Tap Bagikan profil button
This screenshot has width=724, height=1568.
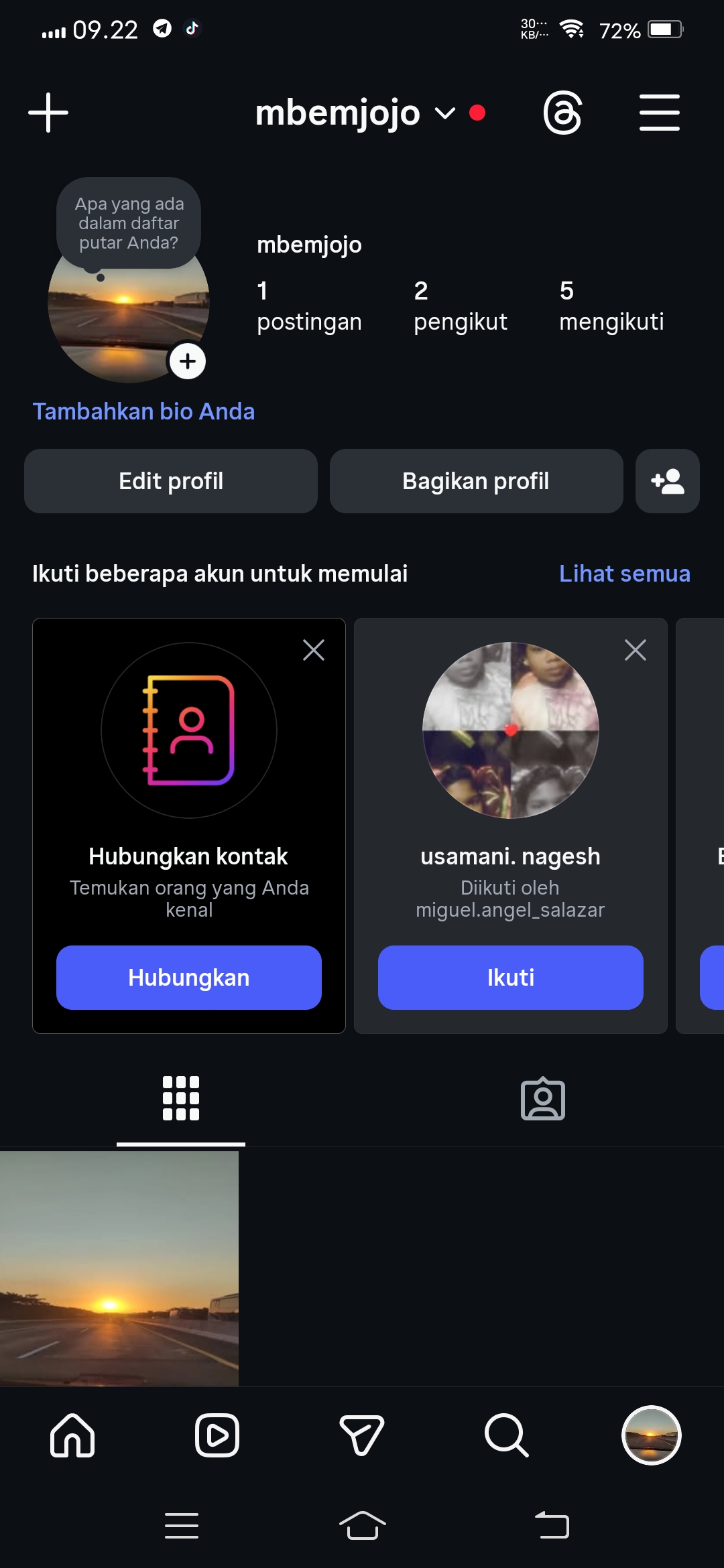pos(476,481)
